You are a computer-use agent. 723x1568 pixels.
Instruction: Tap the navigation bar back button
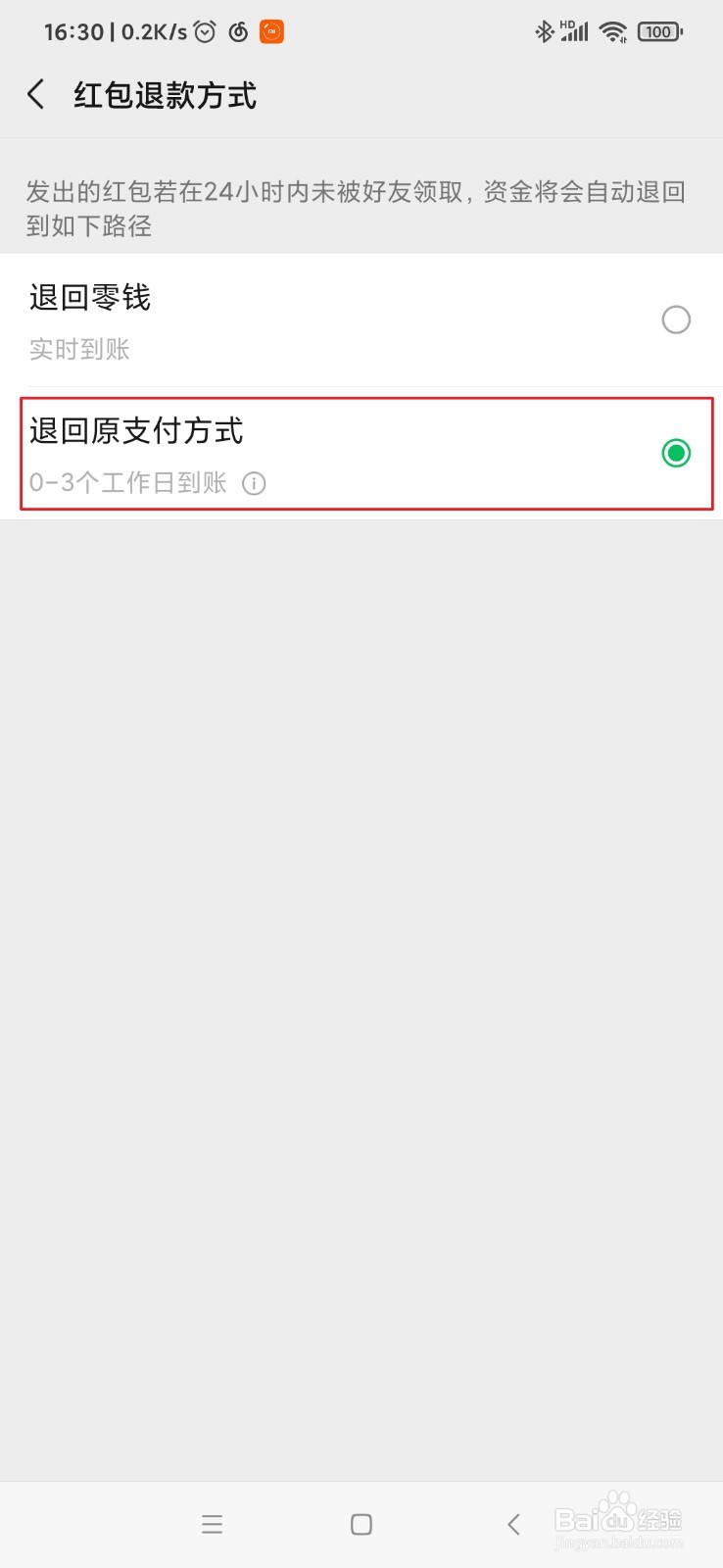(513, 1524)
